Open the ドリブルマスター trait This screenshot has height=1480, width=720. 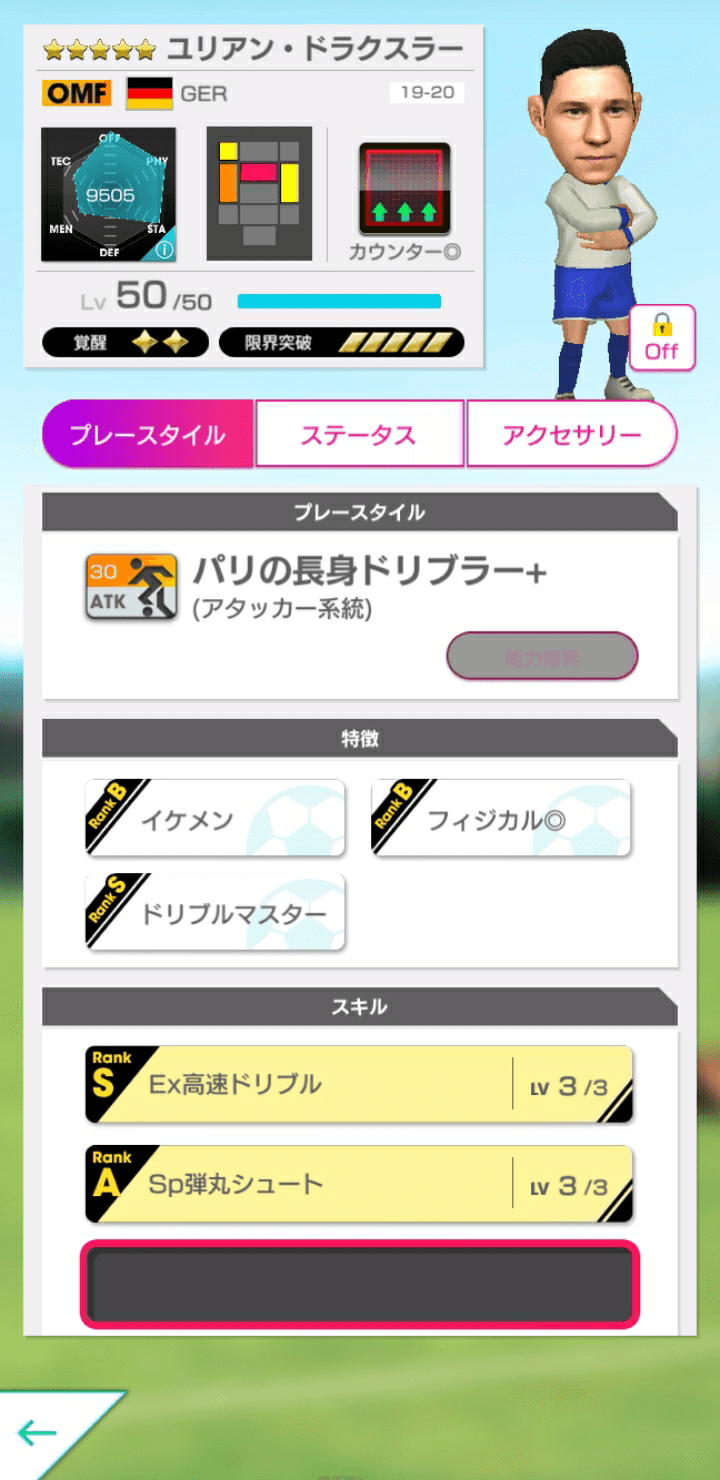click(x=215, y=912)
